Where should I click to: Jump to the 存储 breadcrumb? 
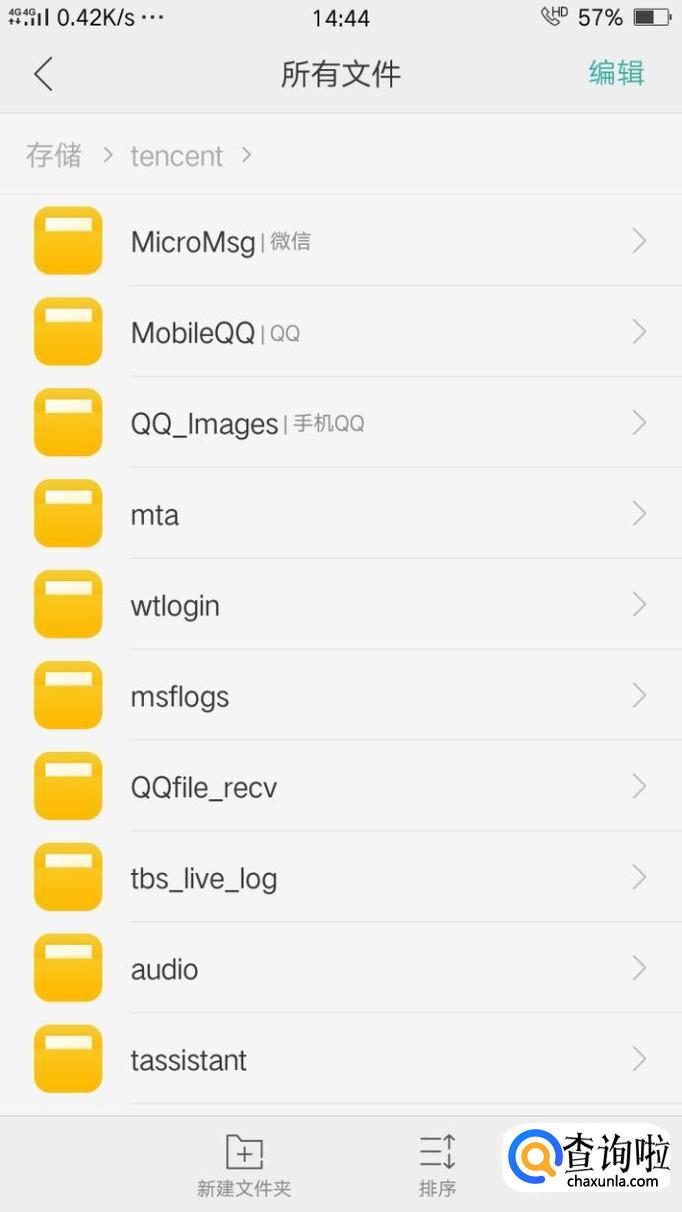click(x=54, y=155)
